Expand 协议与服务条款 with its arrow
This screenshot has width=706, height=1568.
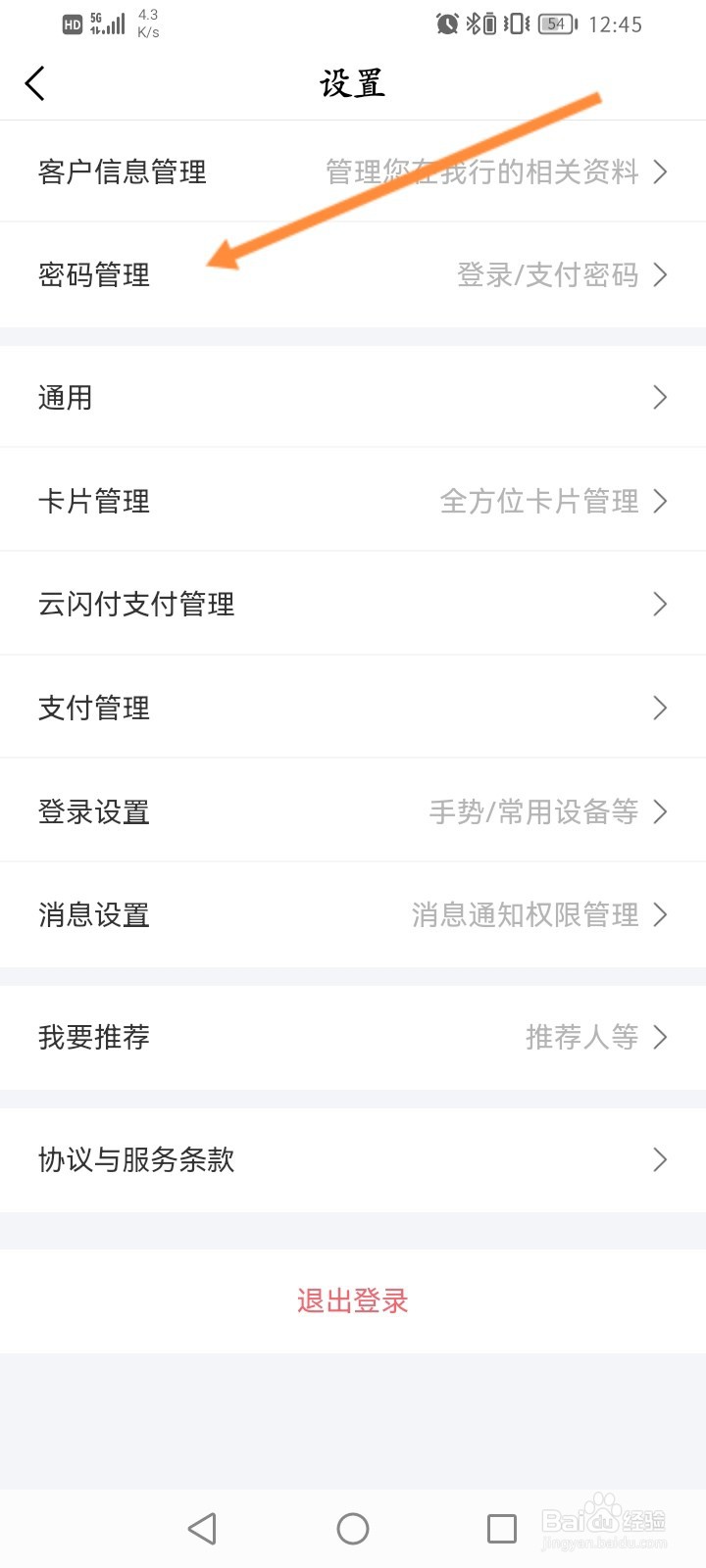(x=659, y=1160)
